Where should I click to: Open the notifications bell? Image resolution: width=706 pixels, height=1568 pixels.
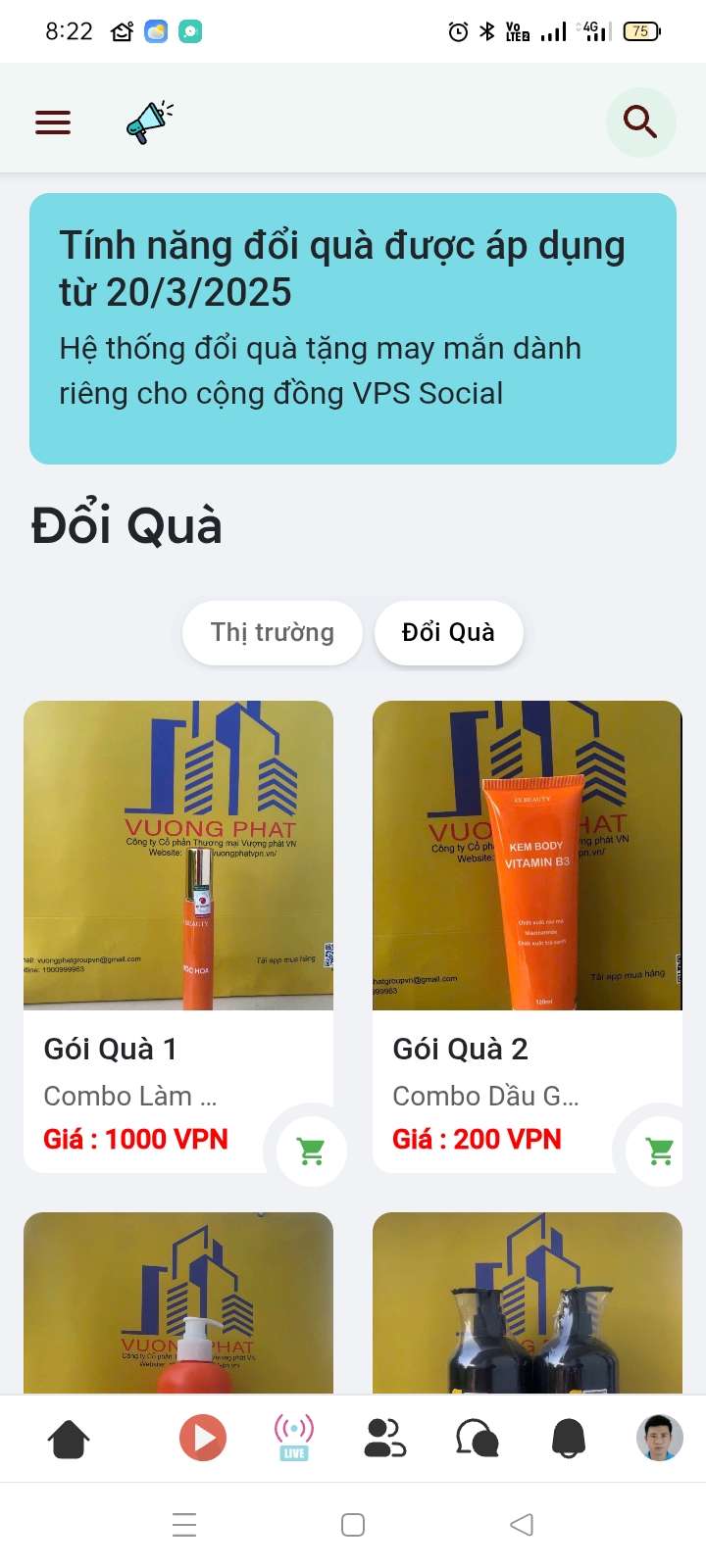[x=569, y=1438]
